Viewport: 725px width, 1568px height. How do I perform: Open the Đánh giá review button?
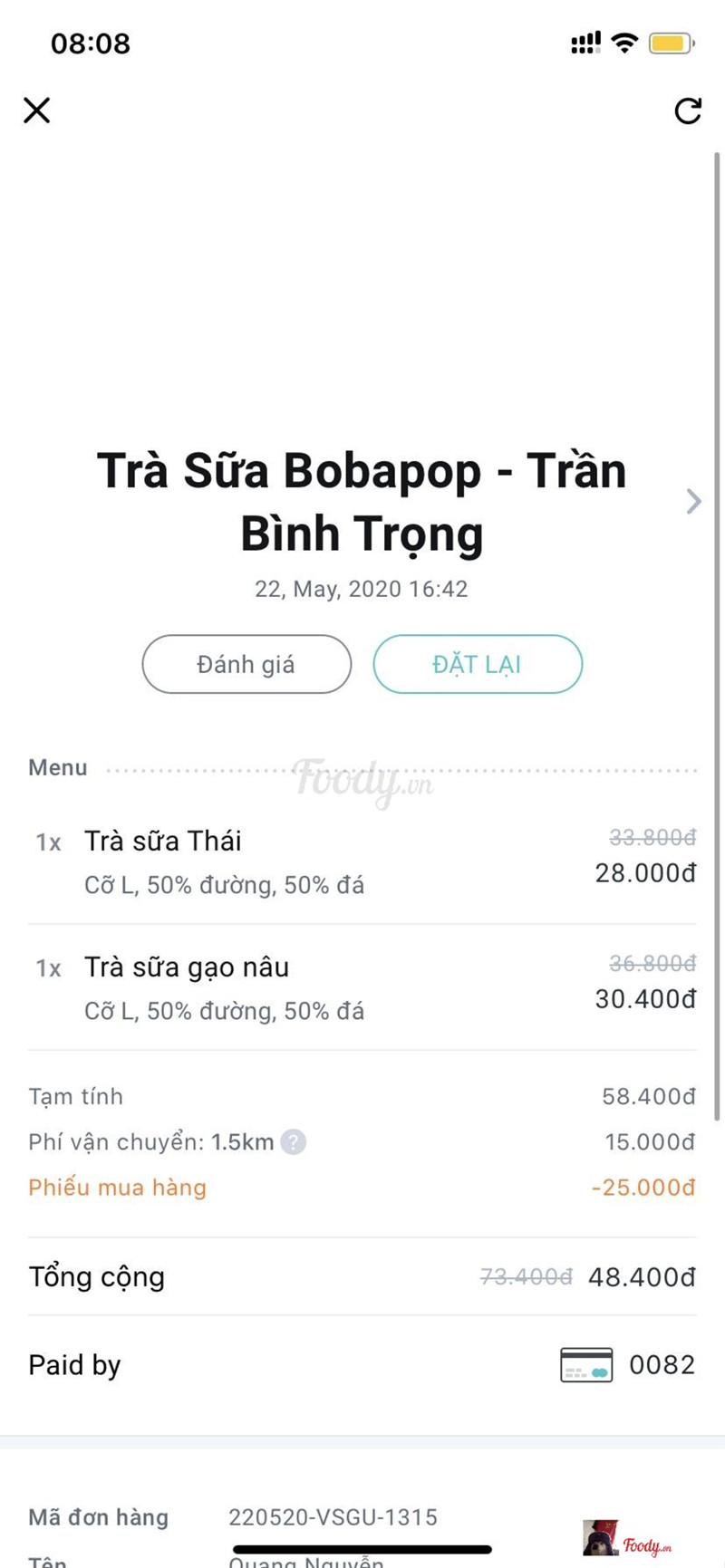pos(246,664)
